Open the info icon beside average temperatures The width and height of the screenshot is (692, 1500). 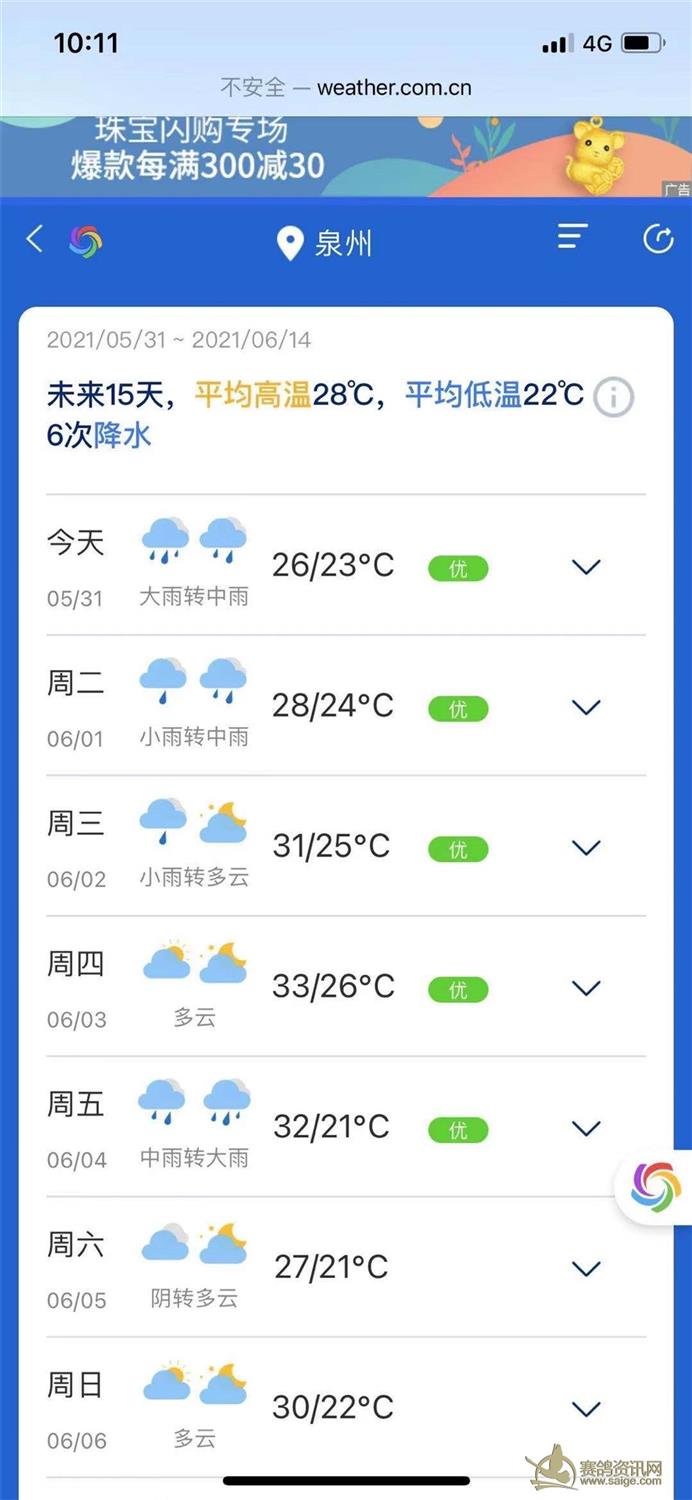coord(614,397)
